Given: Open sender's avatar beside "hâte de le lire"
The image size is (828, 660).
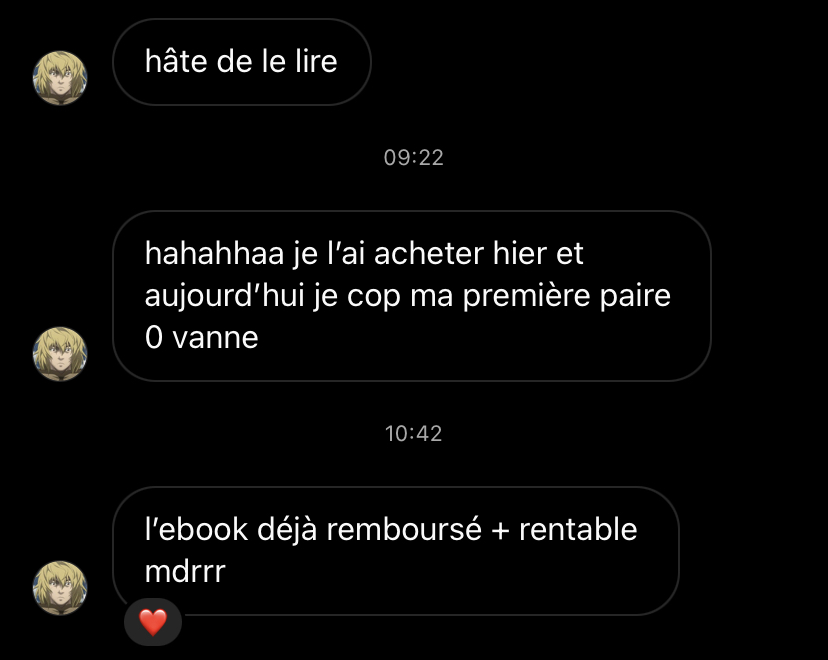Looking at the screenshot, I should (x=61, y=78).
